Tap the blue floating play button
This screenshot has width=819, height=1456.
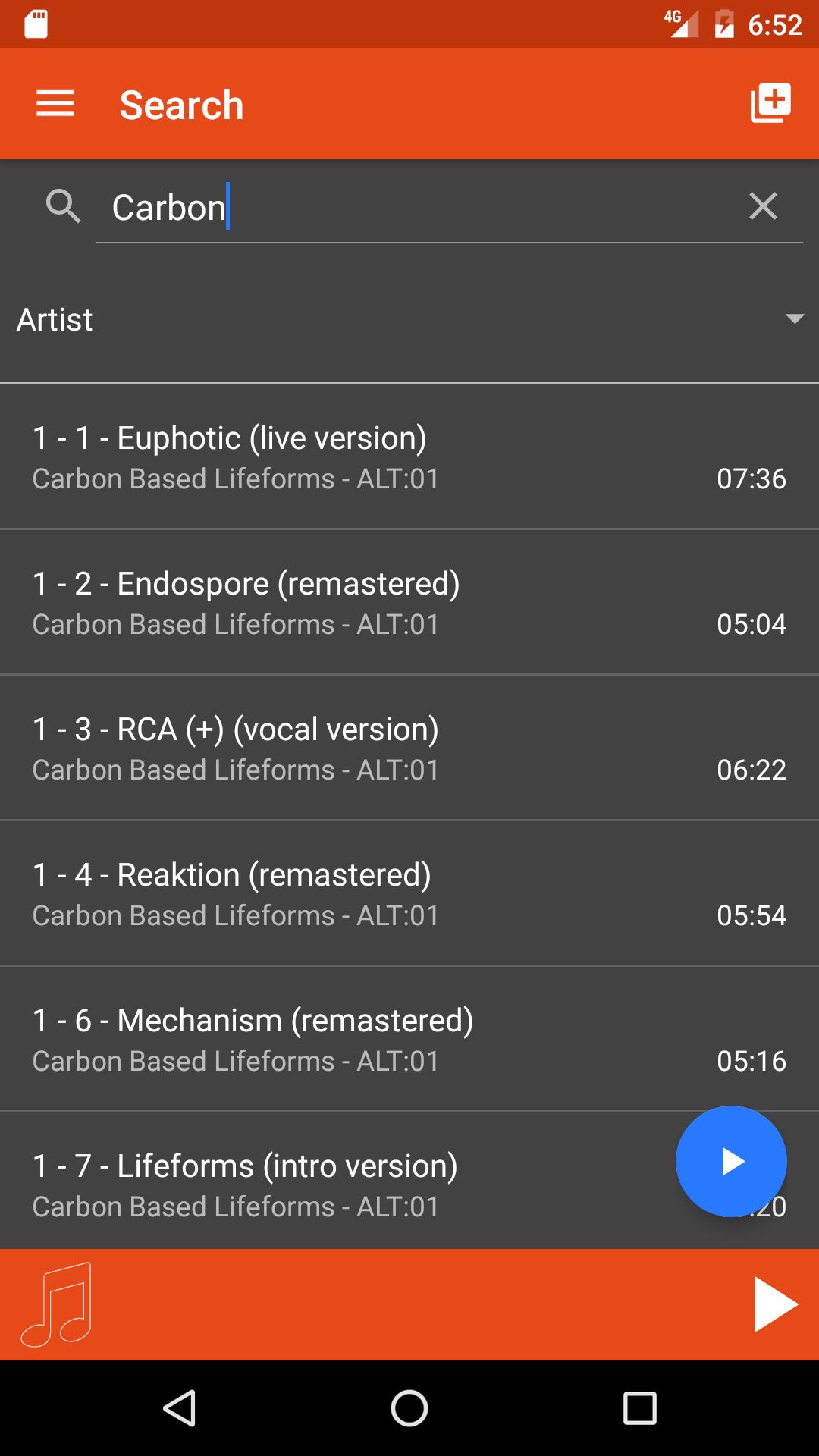(x=731, y=1161)
